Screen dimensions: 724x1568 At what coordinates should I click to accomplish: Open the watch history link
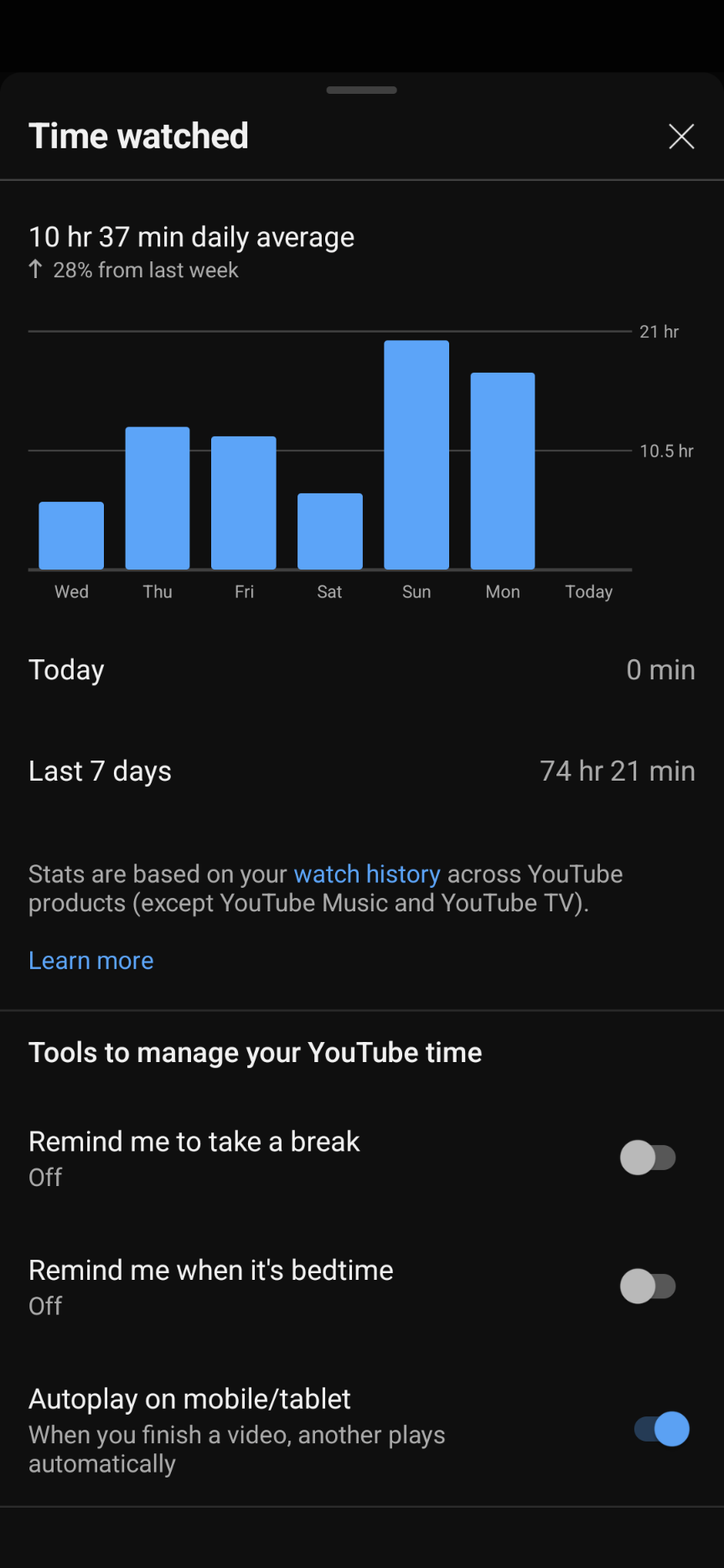point(366,874)
